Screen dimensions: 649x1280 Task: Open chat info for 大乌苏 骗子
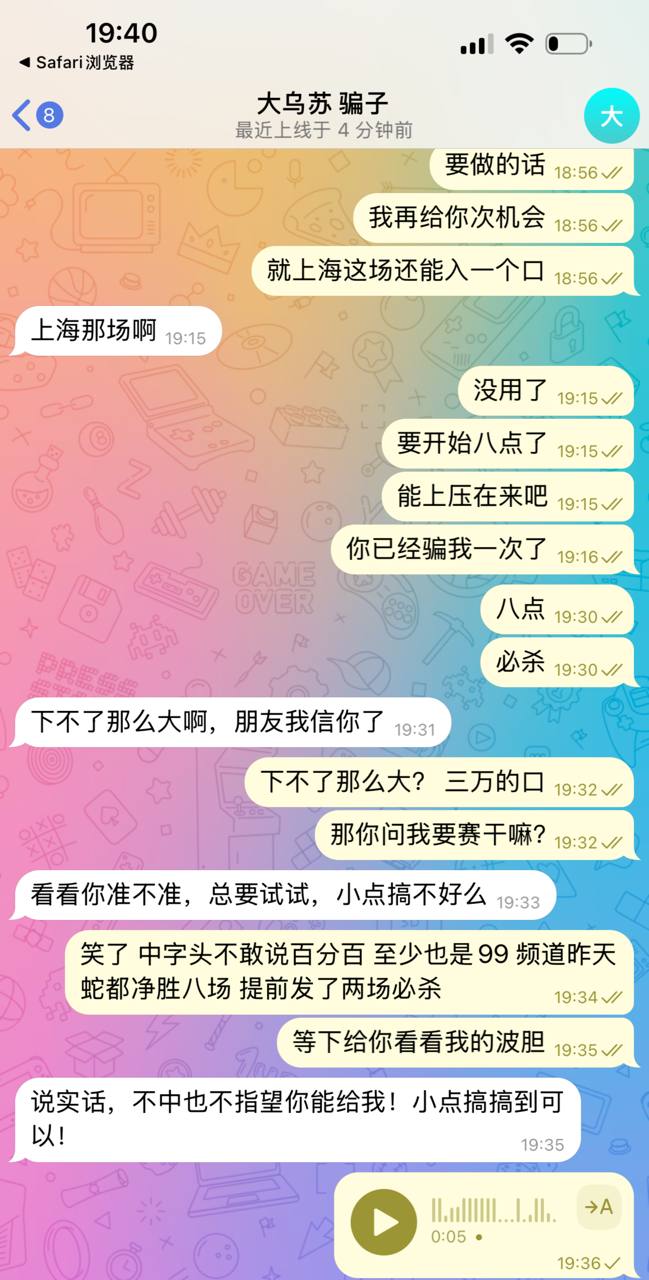(x=323, y=116)
